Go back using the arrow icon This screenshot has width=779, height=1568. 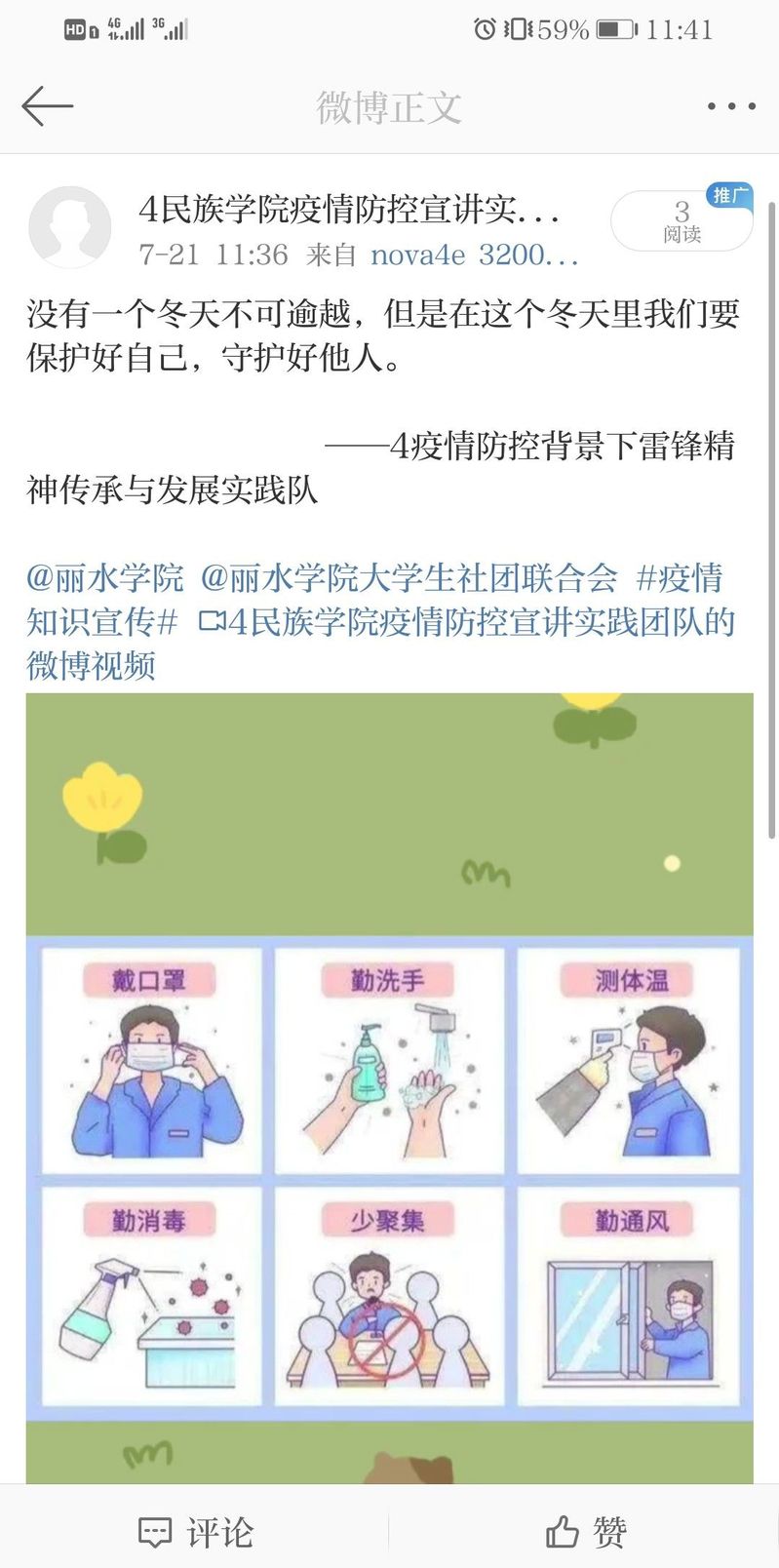pyautogui.click(x=47, y=105)
